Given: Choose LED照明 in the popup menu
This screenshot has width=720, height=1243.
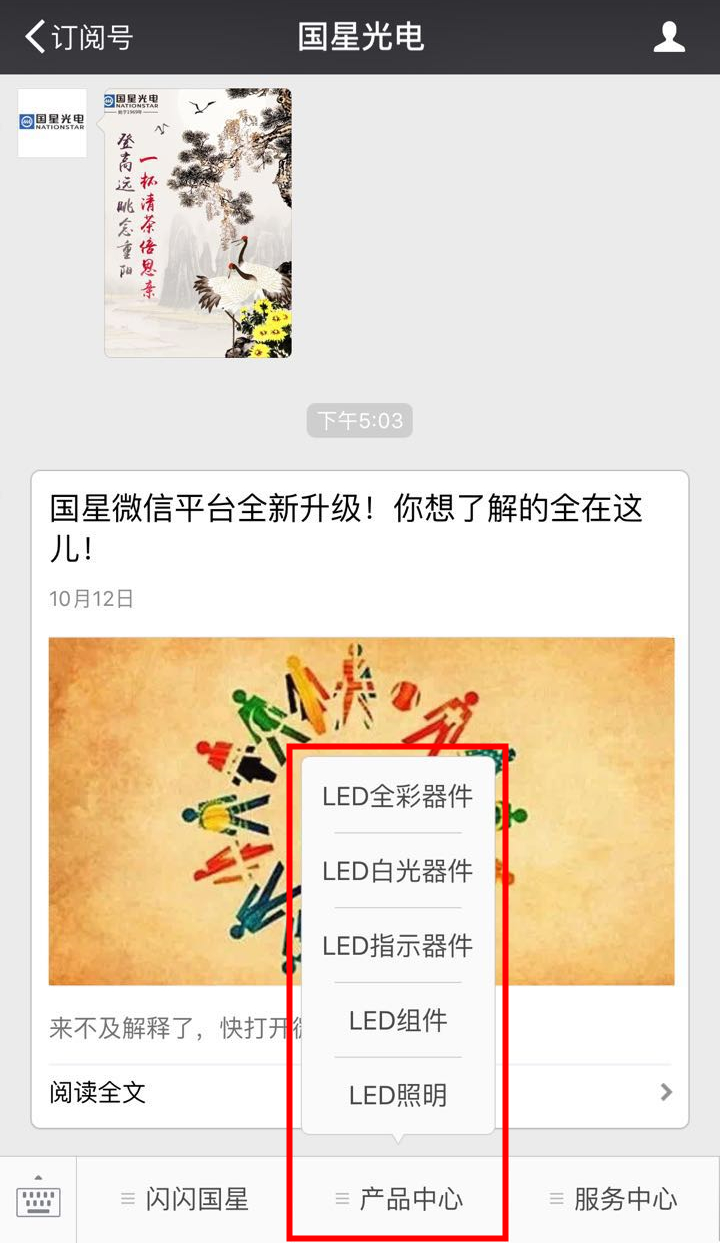Looking at the screenshot, I should 397,1095.
